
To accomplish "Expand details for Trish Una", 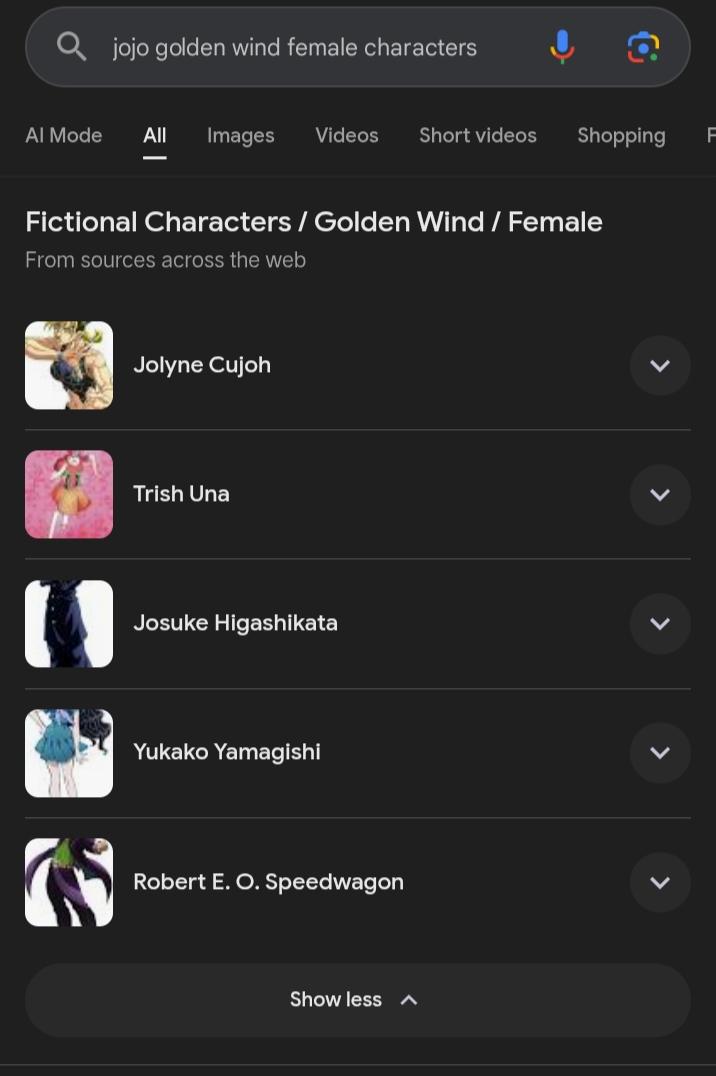I will point(660,495).
